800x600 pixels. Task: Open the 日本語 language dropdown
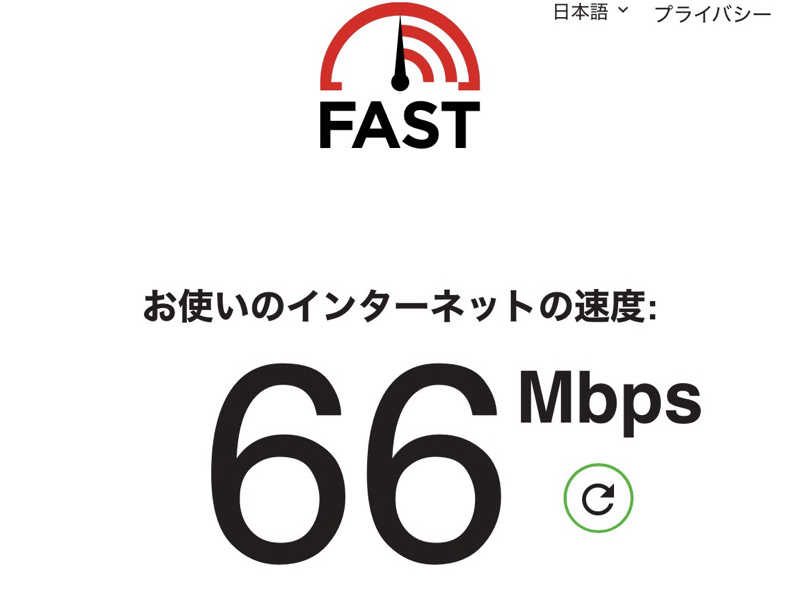[x=591, y=13]
